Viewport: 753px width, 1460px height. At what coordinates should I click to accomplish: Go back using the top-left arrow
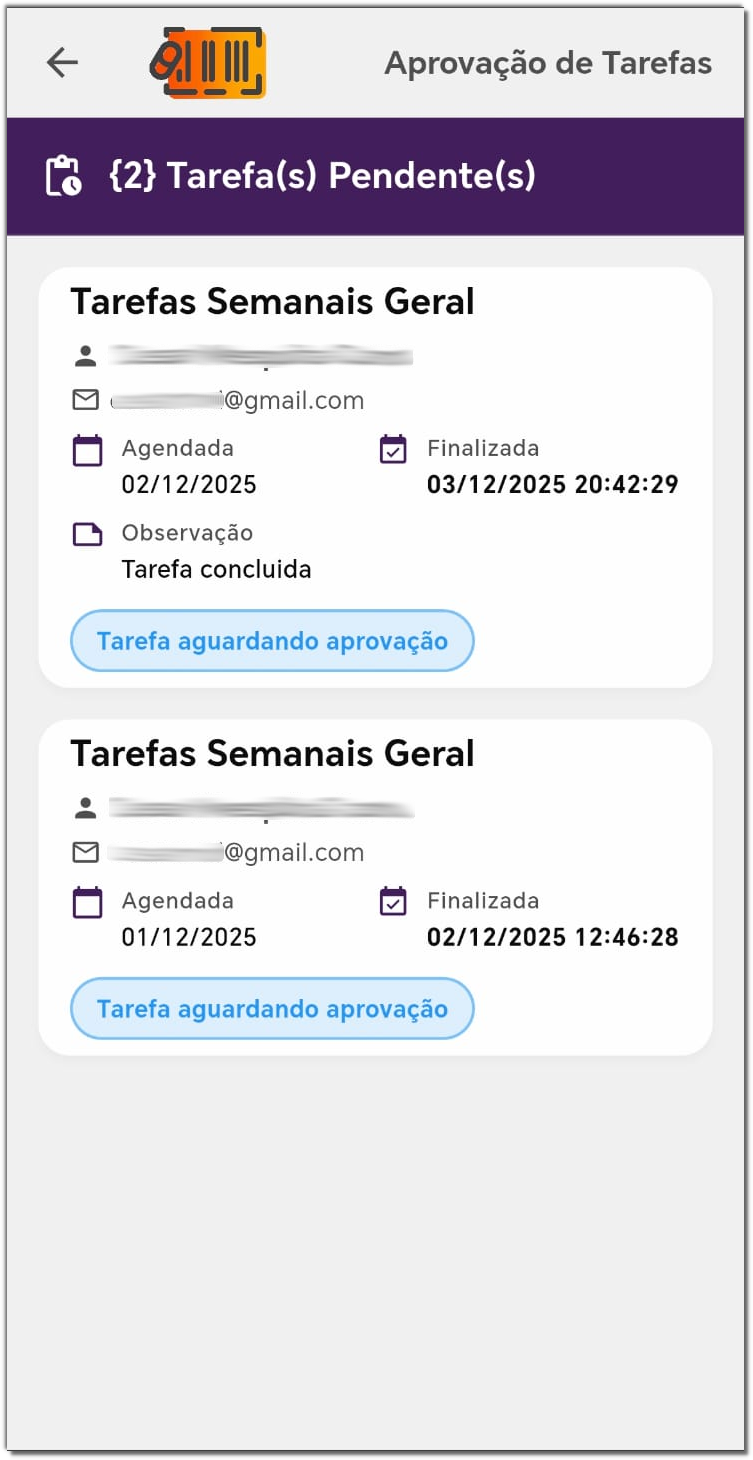tap(62, 63)
